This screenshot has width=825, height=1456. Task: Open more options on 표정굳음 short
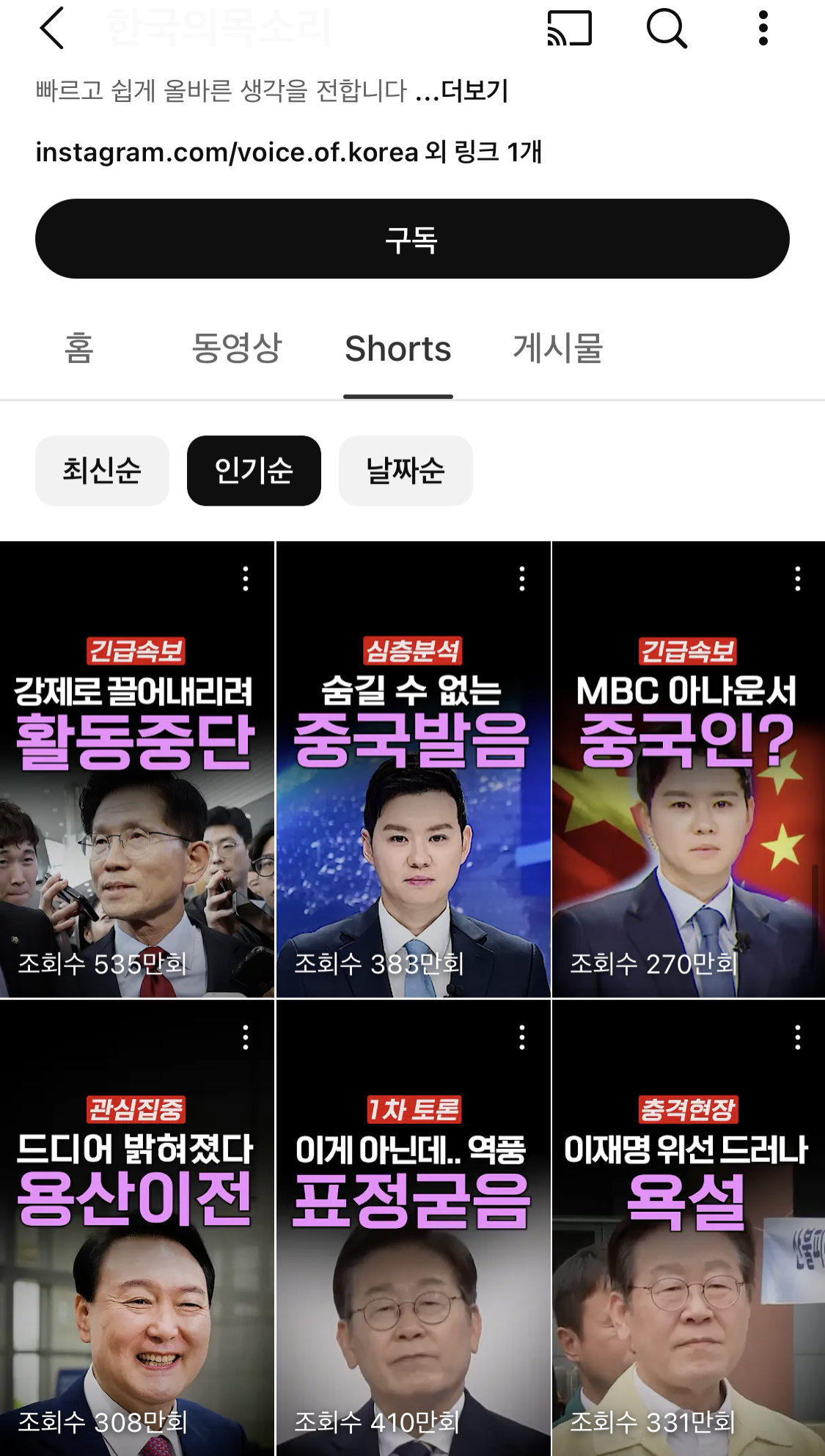coord(522,1037)
